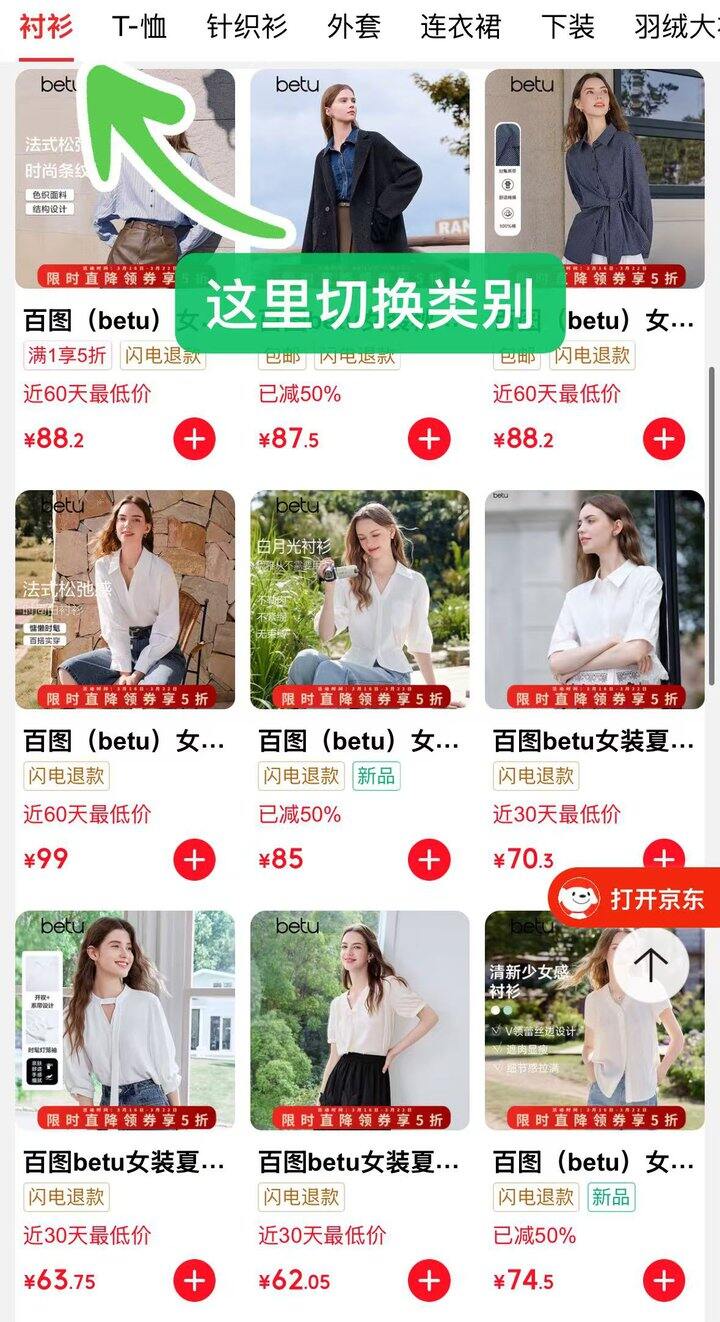This screenshot has height=1322, width=720.
Task: View the ¥63.75 white blouse product
Action: pos(125,1020)
